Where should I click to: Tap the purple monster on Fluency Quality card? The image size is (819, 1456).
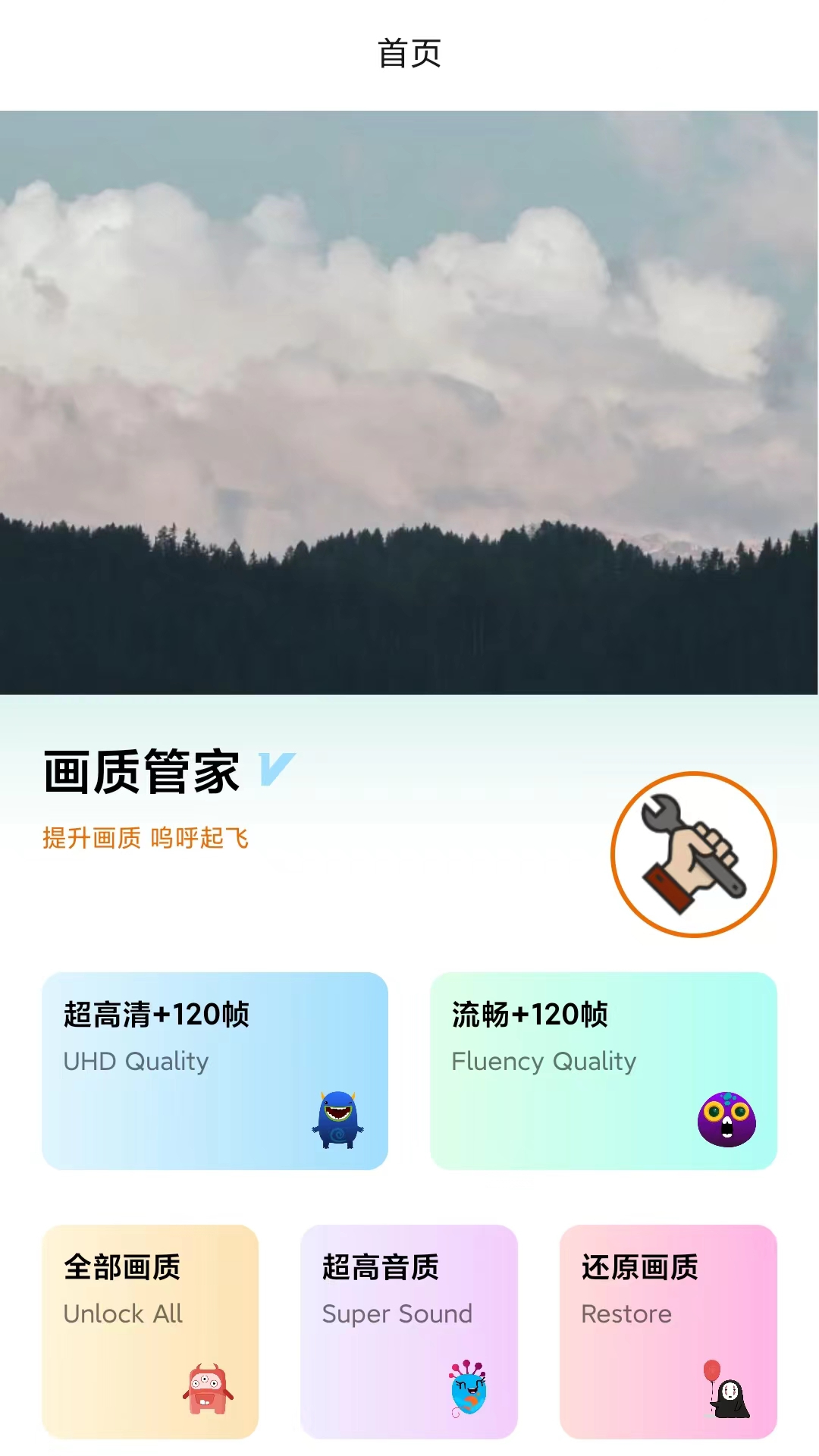727,1118
